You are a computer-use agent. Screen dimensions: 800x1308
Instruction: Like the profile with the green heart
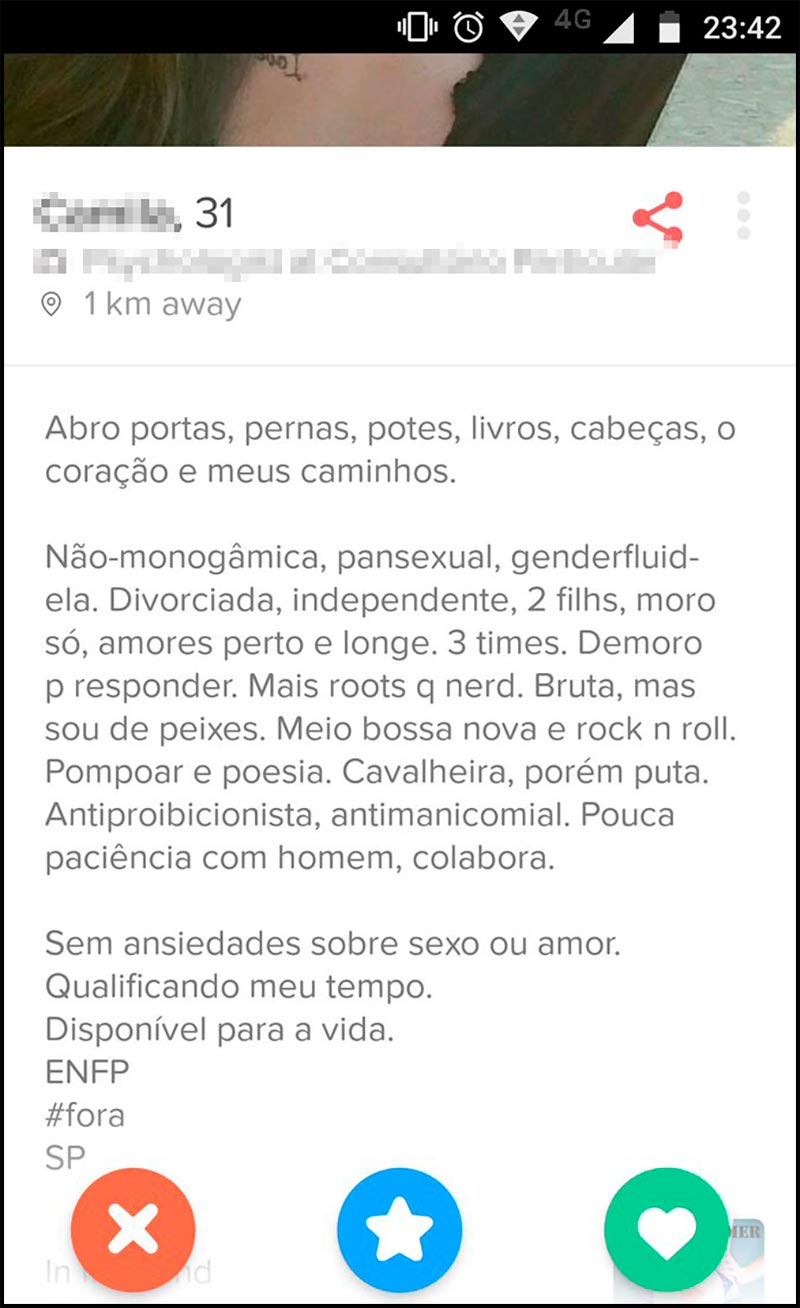pos(665,1230)
